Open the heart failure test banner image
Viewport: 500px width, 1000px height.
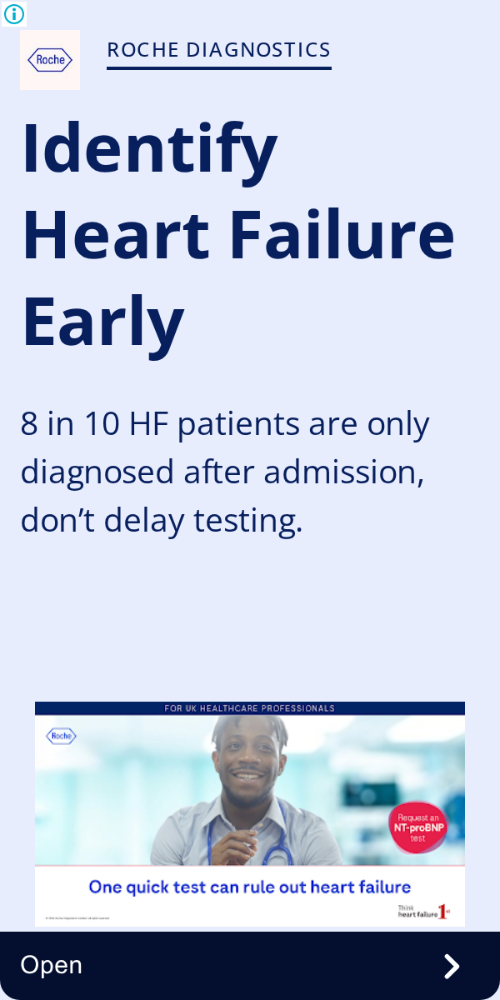point(249,814)
